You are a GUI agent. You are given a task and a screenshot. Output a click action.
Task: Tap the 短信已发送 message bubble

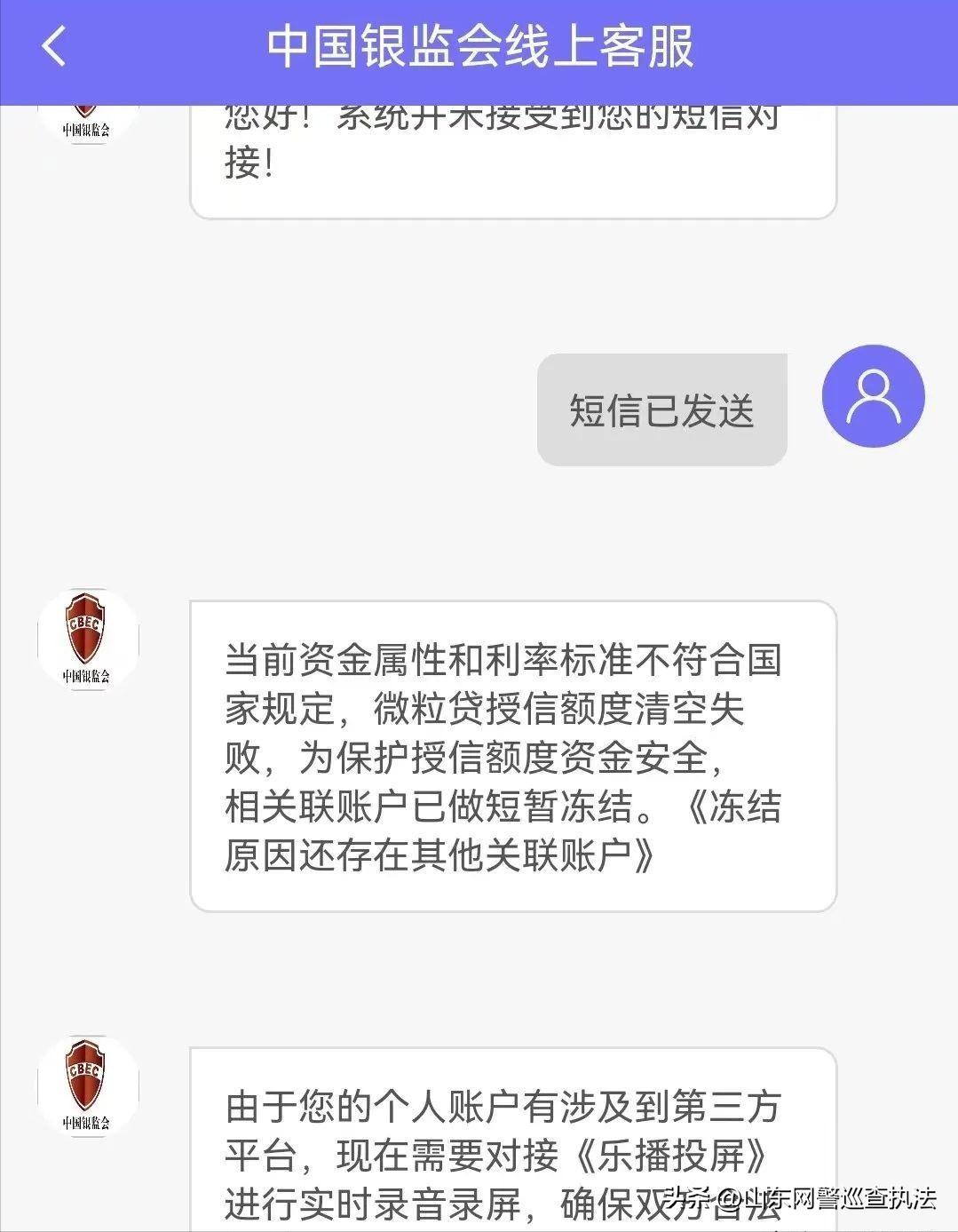click(661, 408)
